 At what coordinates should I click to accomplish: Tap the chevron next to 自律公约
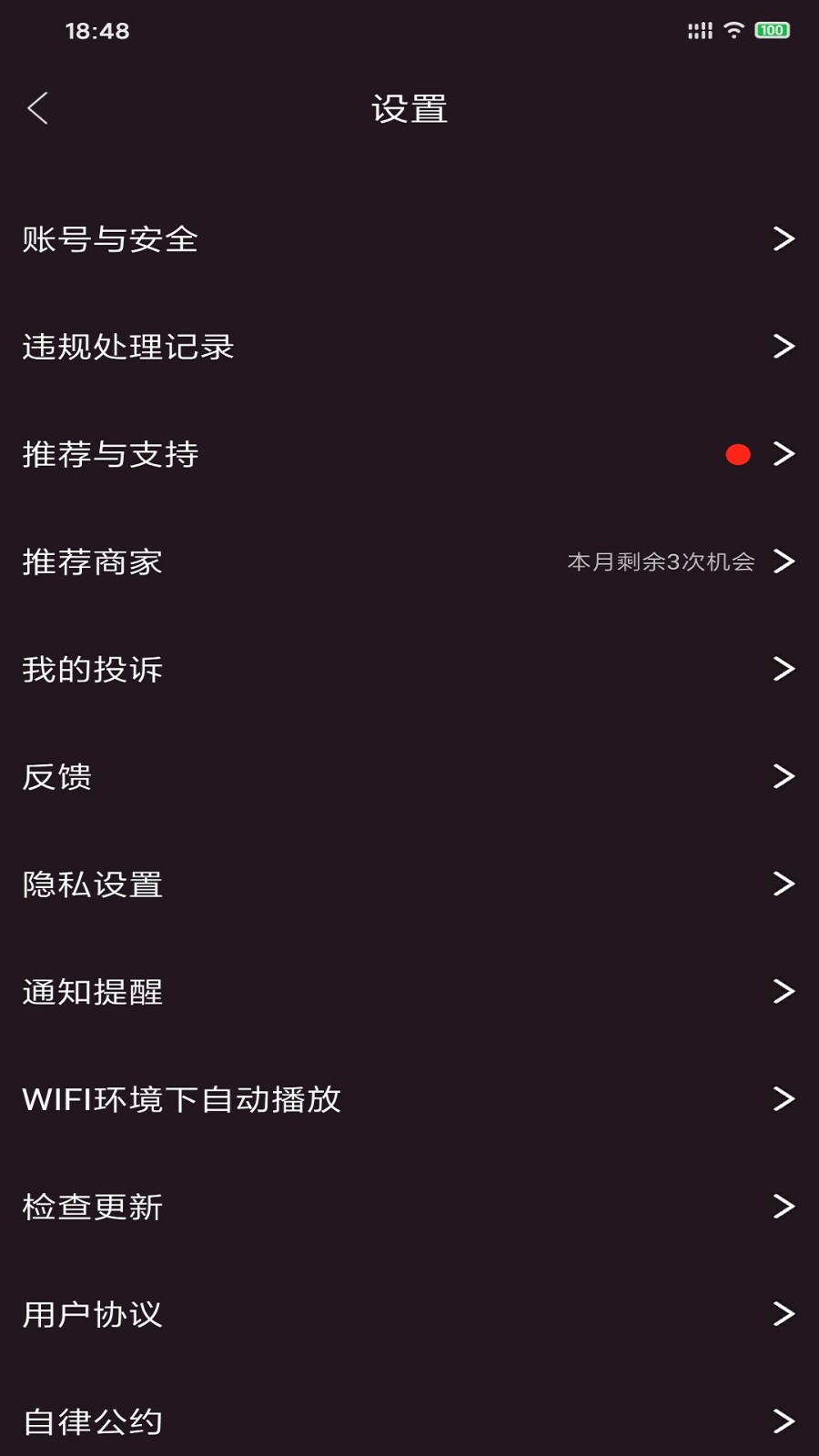782,1421
